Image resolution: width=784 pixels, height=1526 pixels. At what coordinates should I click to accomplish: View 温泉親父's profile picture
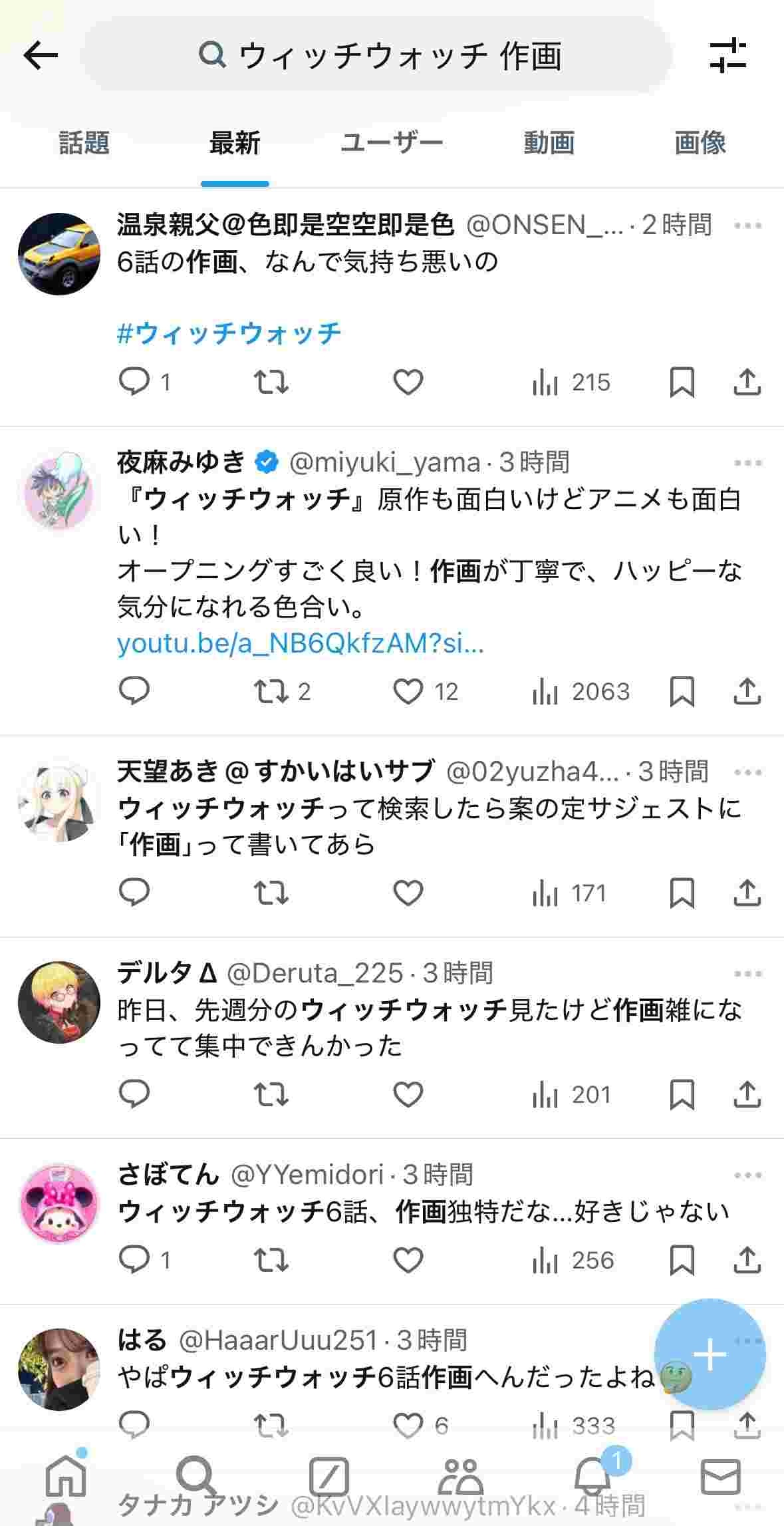coord(59,253)
